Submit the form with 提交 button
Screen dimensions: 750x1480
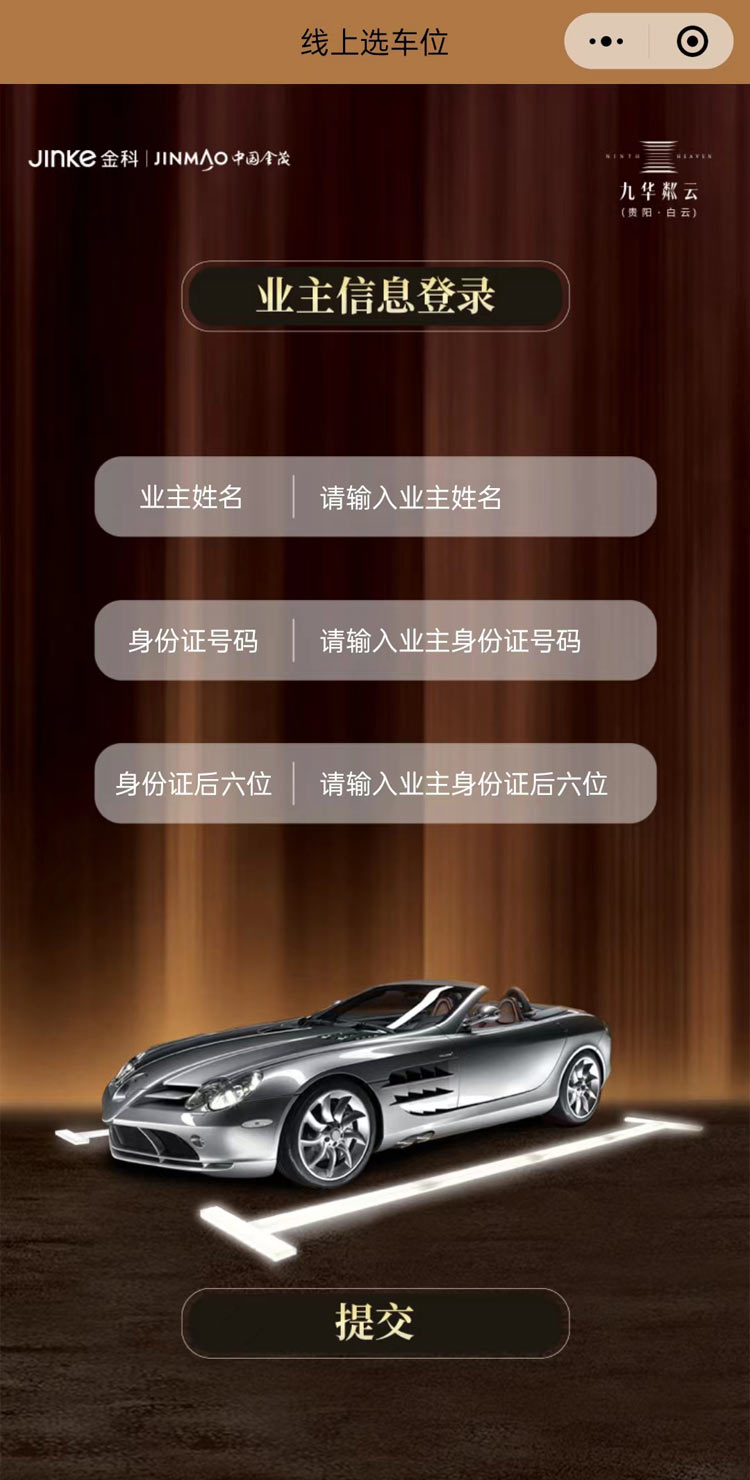[x=375, y=1322]
